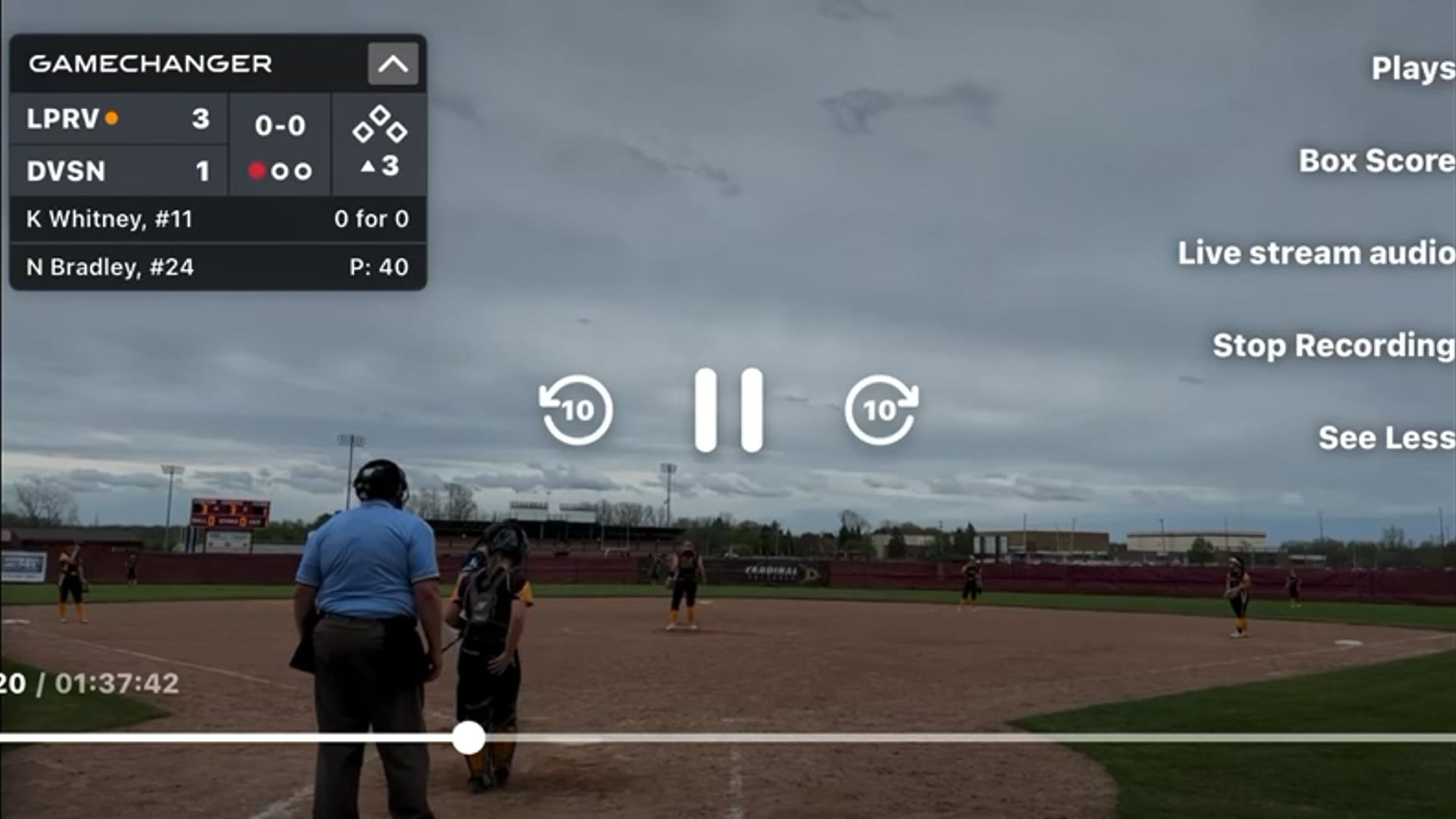1456x819 pixels.
Task: Tap See Less to hide options
Action: [x=1385, y=438]
